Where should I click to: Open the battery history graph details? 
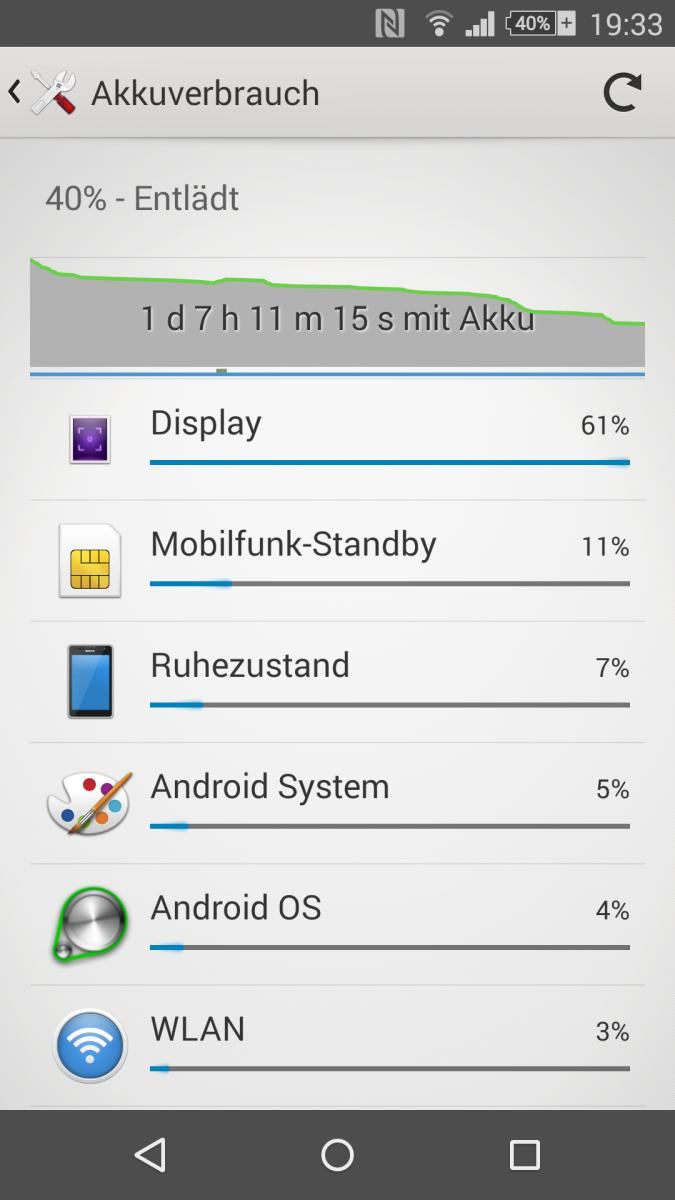[337, 316]
